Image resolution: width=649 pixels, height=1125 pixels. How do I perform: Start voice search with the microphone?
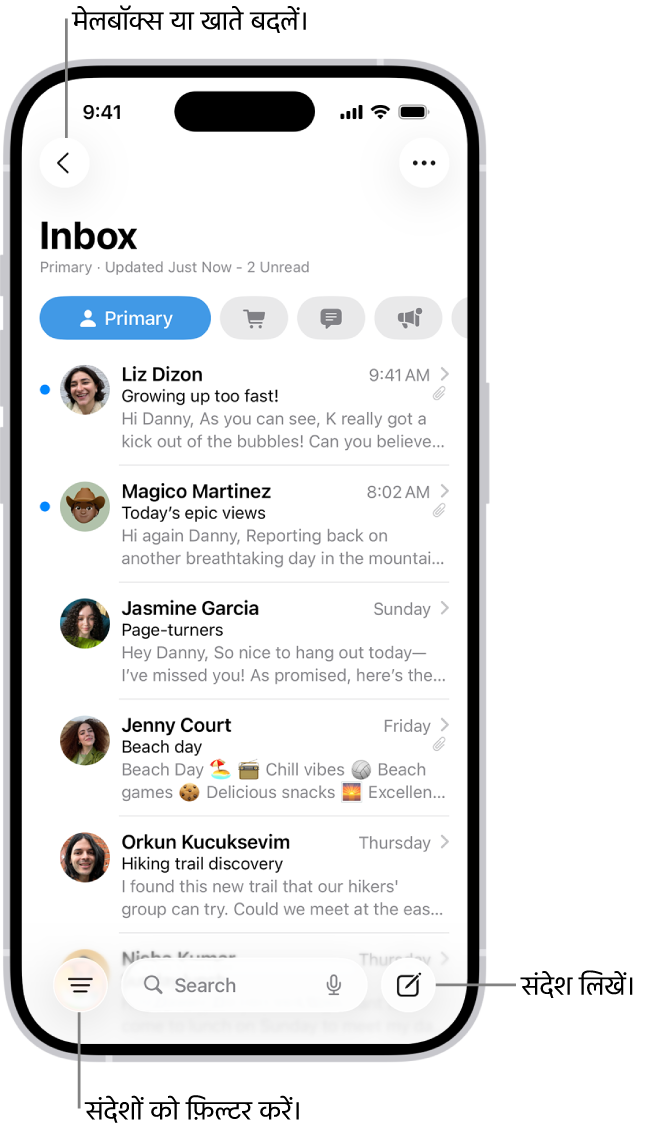click(x=334, y=985)
